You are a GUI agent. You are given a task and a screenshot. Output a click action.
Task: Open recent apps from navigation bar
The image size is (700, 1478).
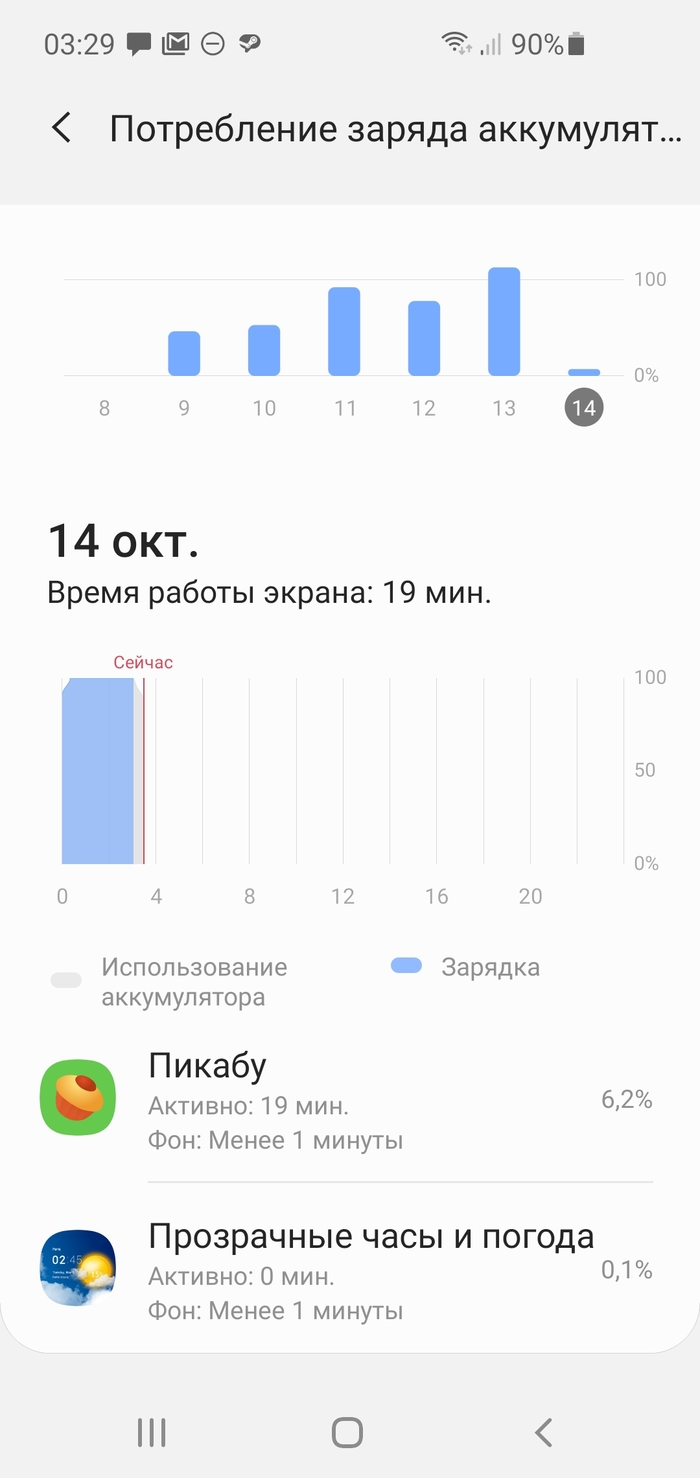(x=151, y=1433)
